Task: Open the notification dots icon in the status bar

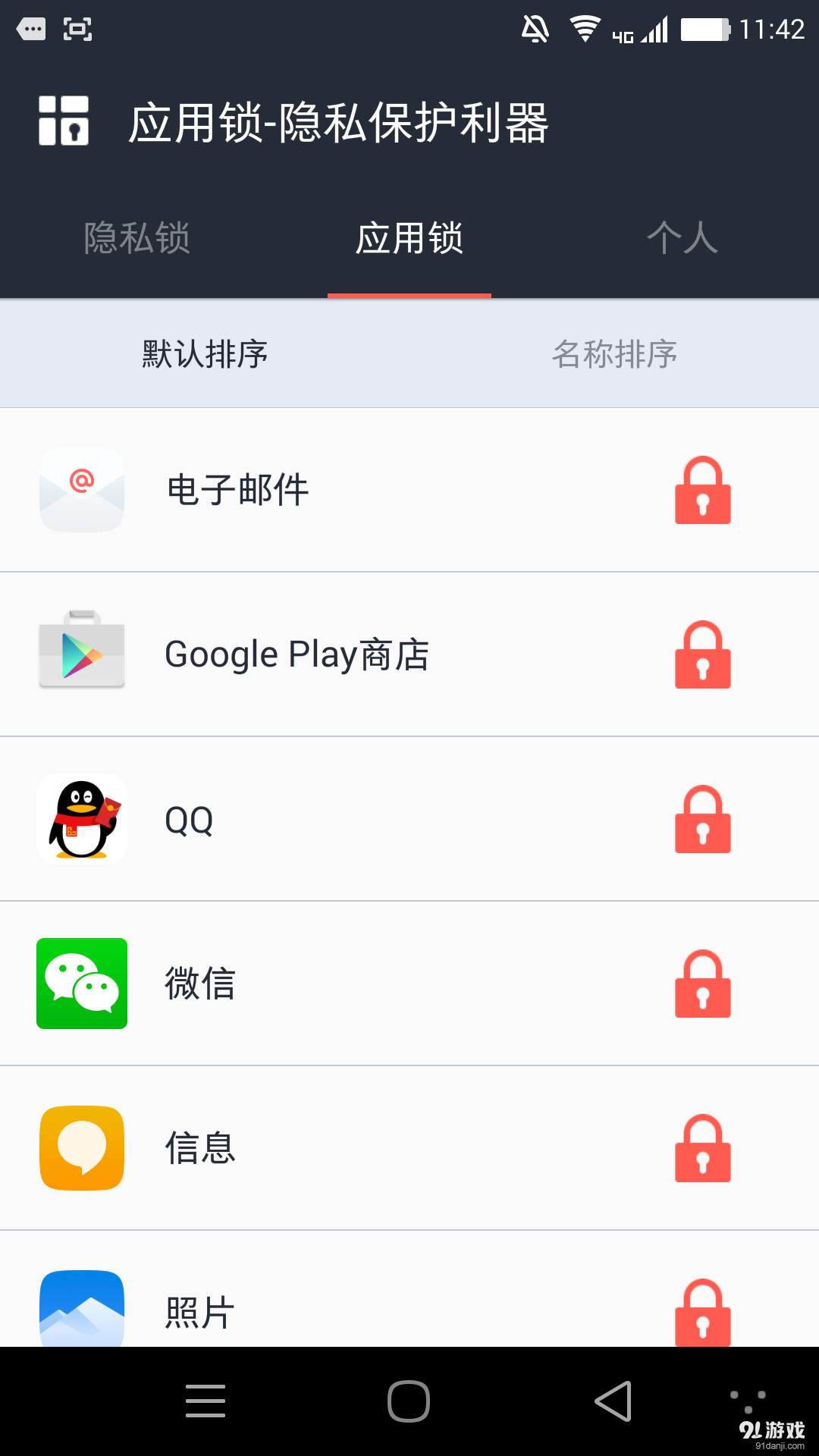Action: point(29,29)
